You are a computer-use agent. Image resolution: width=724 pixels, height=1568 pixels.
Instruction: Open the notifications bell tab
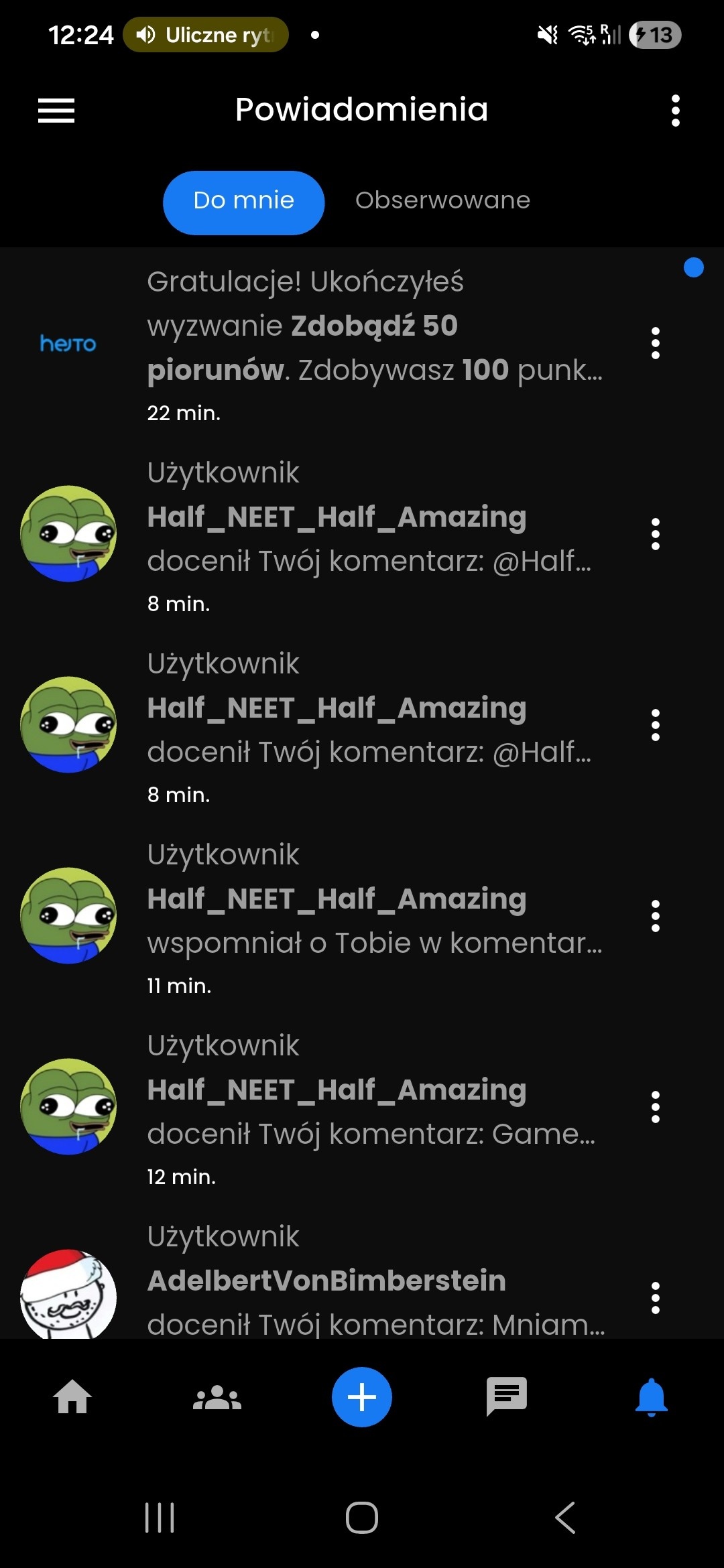(x=651, y=1397)
